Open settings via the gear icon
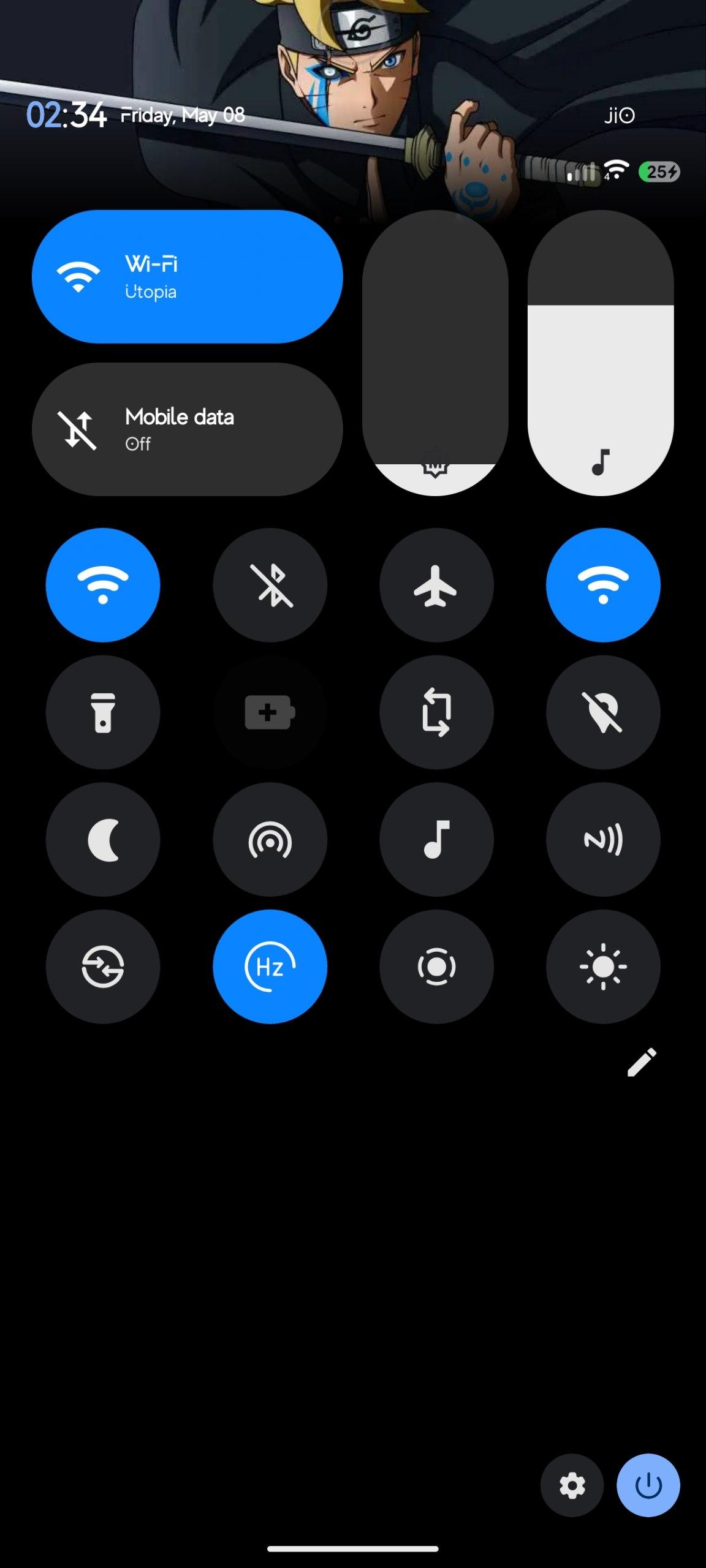The image size is (706, 1568). coord(572,1485)
